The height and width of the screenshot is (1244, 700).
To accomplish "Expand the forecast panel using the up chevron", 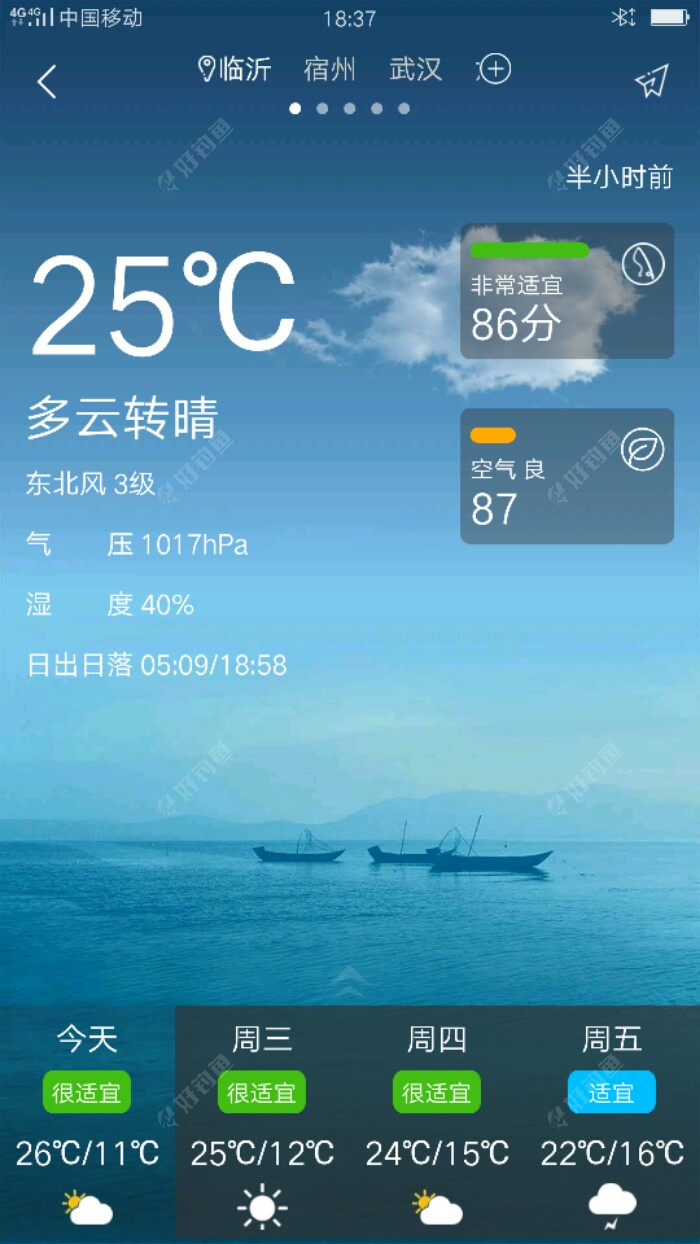I will coord(349,981).
